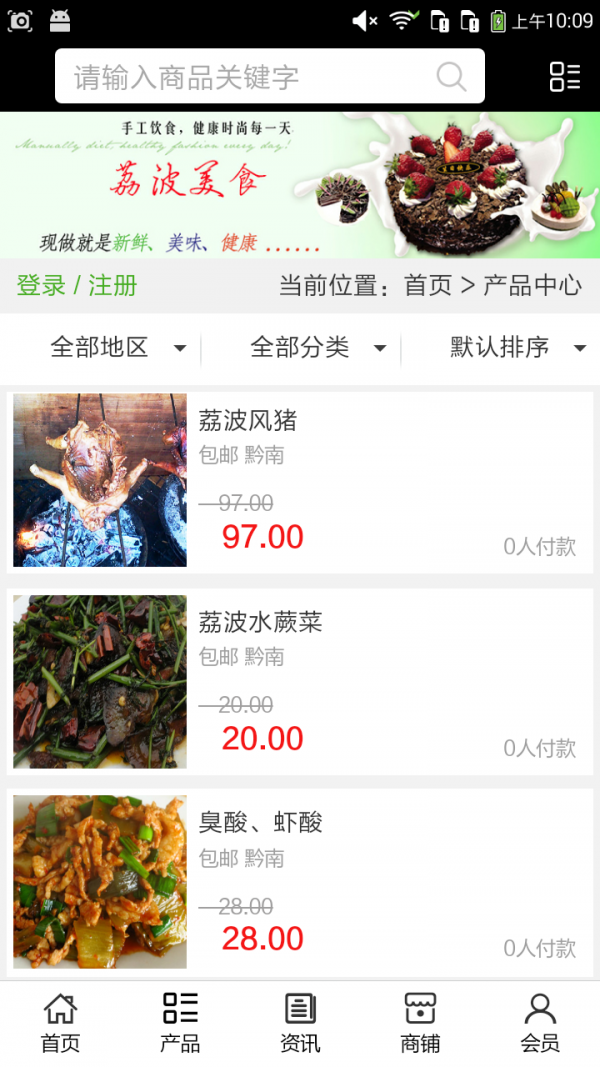Screen dimensions: 600x1067
Task: Go to 首页 in the breadcrumb
Action: 428,285
